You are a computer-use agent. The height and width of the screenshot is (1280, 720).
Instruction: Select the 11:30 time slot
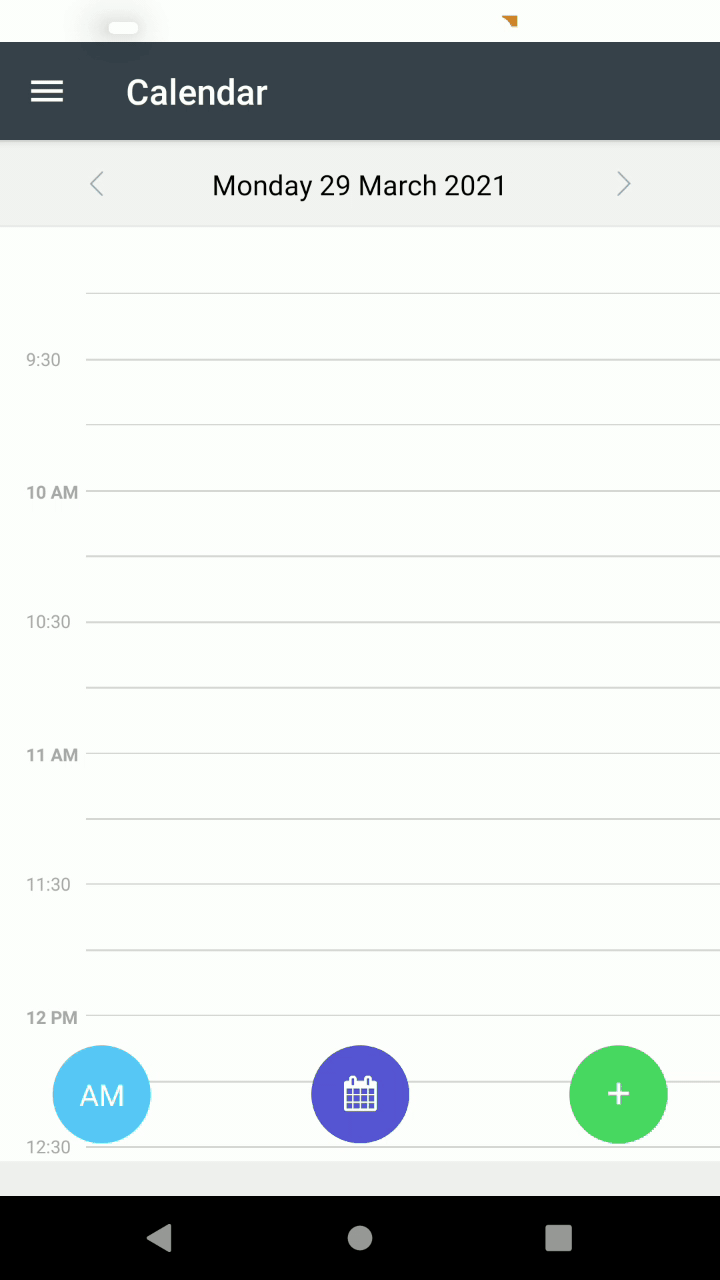pos(403,917)
